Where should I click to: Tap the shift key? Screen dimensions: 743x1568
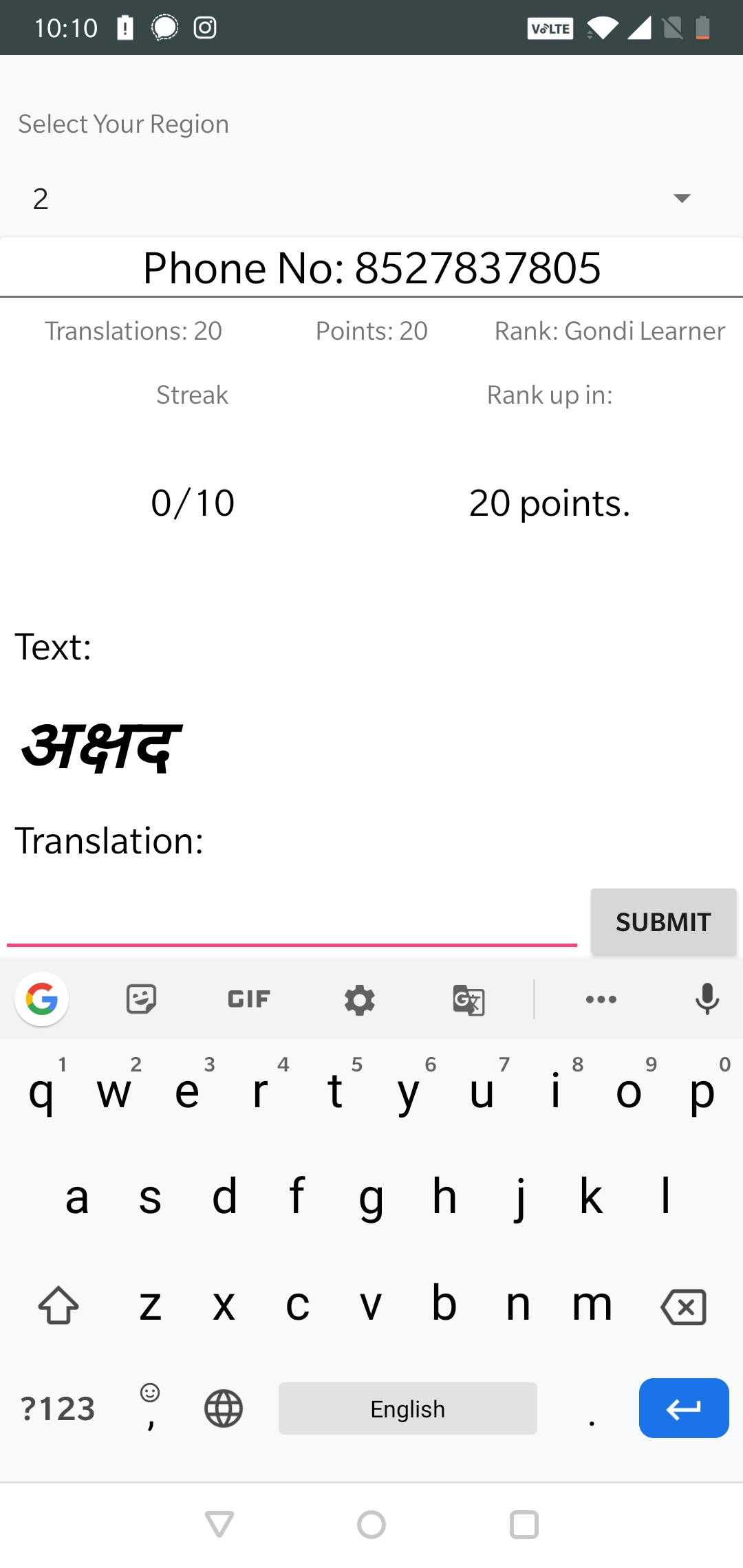tap(58, 1305)
